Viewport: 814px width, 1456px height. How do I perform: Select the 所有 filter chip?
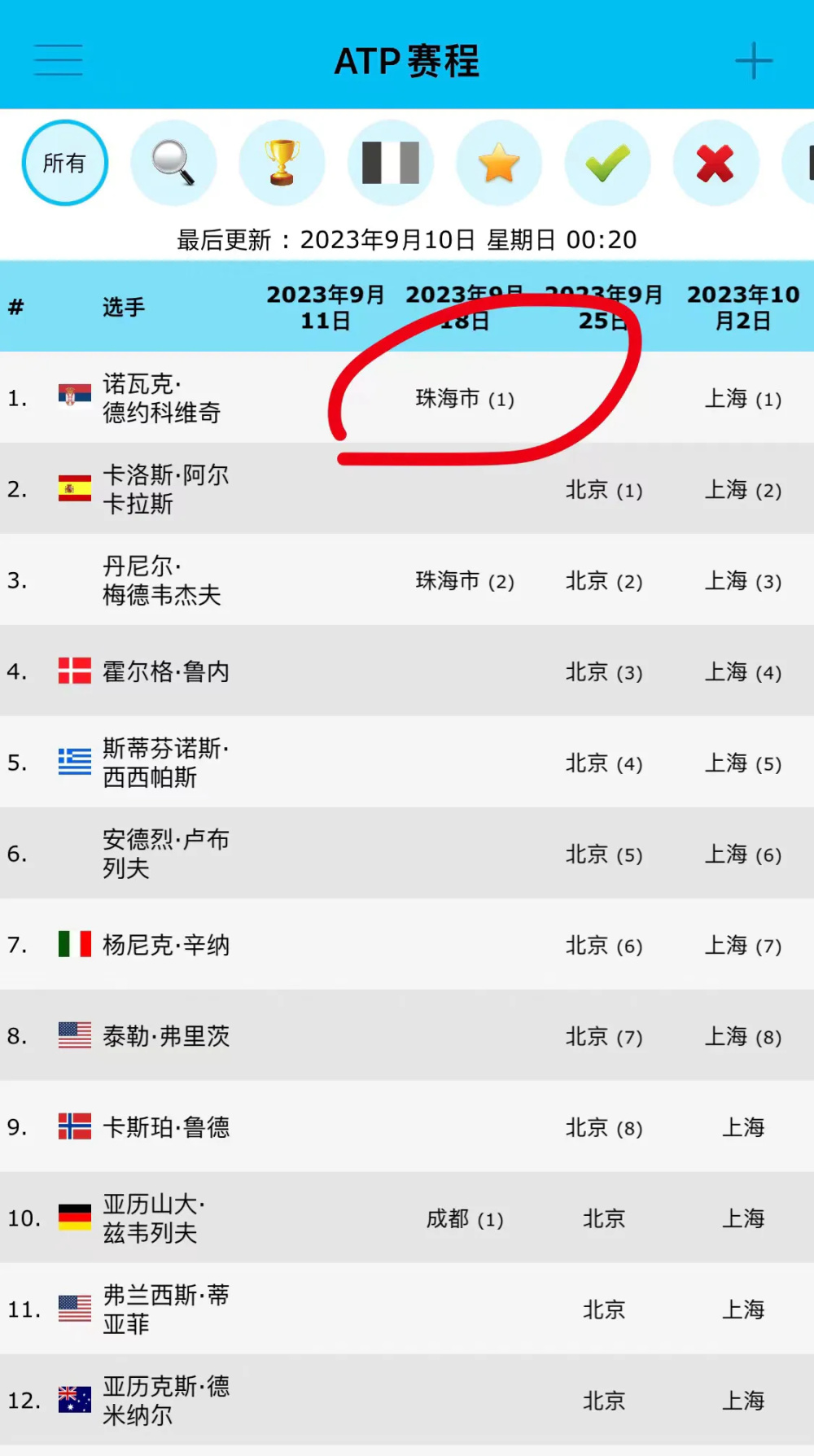(x=64, y=163)
